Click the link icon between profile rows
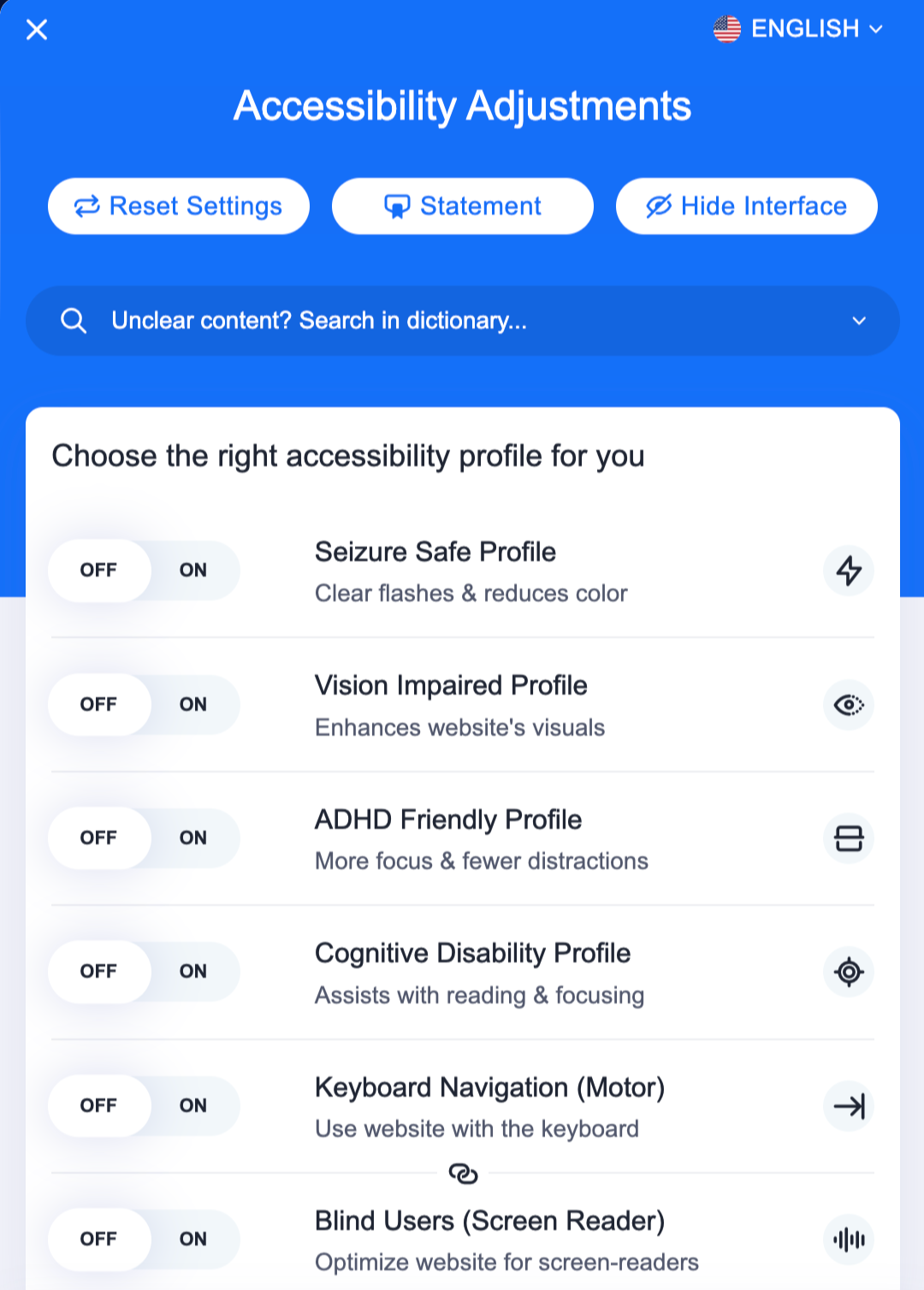924x1290 pixels. pyautogui.click(x=463, y=1174)
